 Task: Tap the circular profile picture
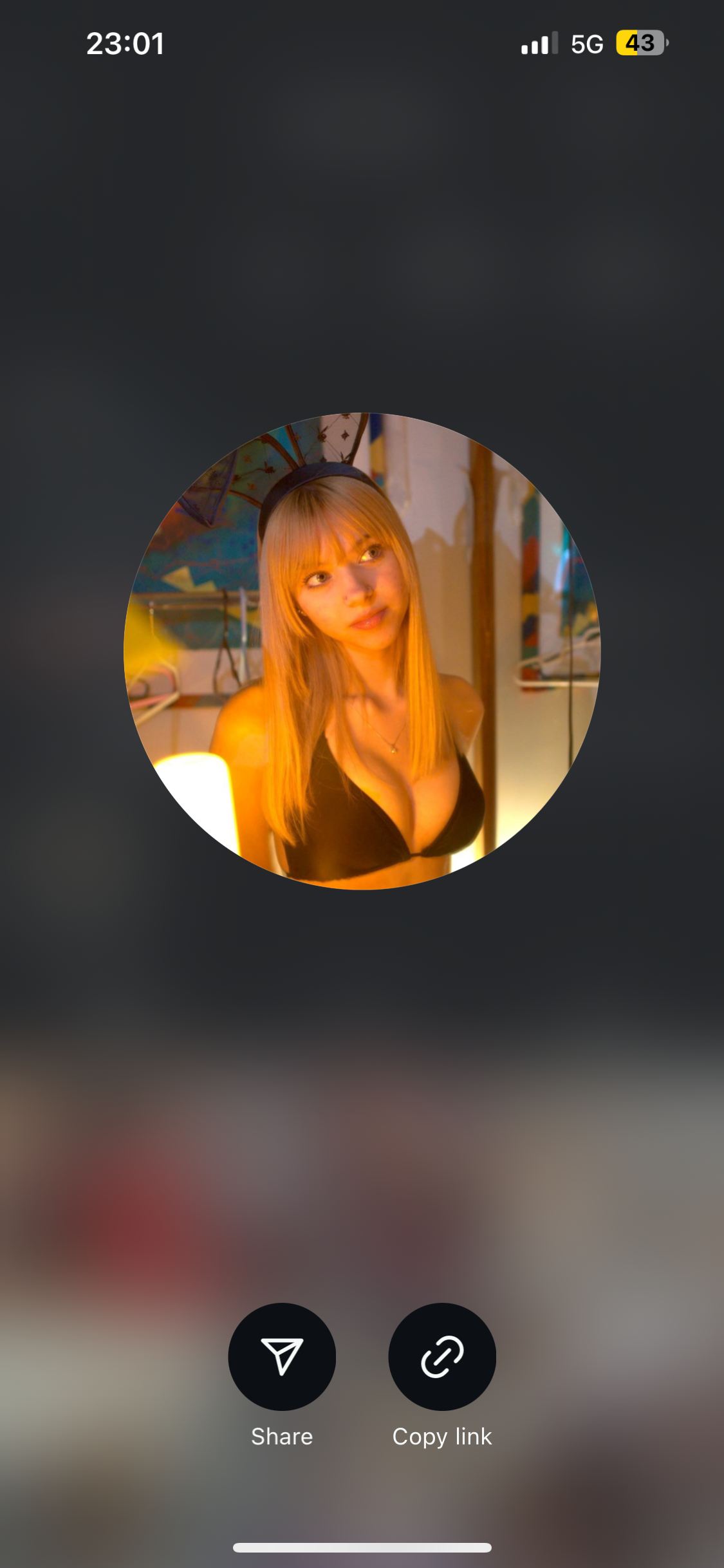pos(362,651)
